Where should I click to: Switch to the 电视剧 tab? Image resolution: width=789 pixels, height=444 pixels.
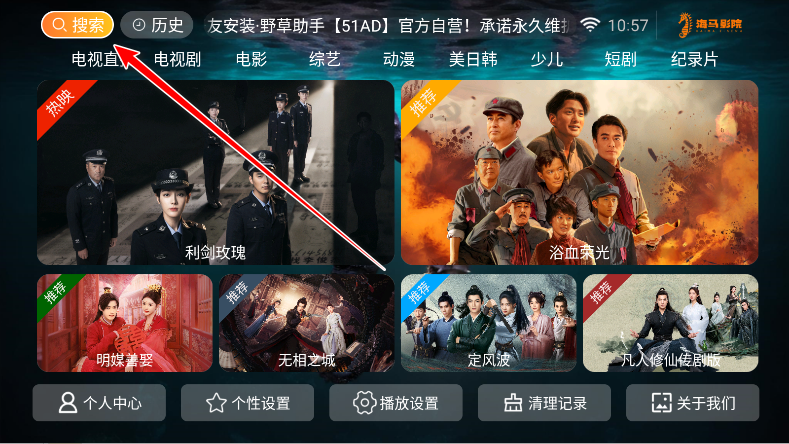point(178,59)
